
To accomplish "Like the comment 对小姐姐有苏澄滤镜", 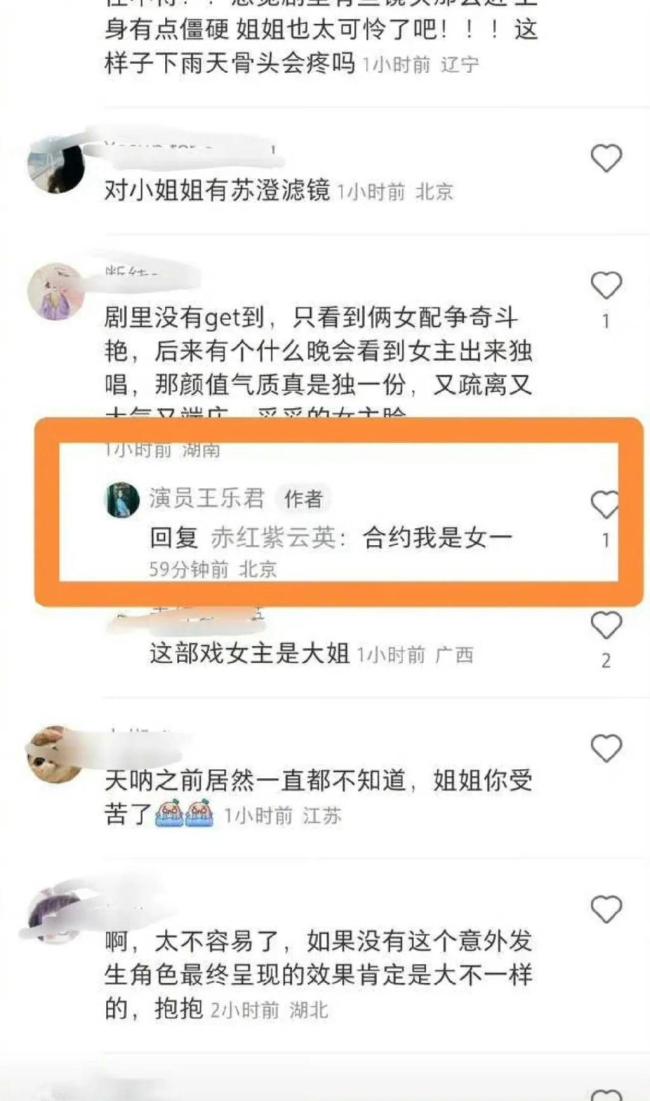I will click(606, 159).
